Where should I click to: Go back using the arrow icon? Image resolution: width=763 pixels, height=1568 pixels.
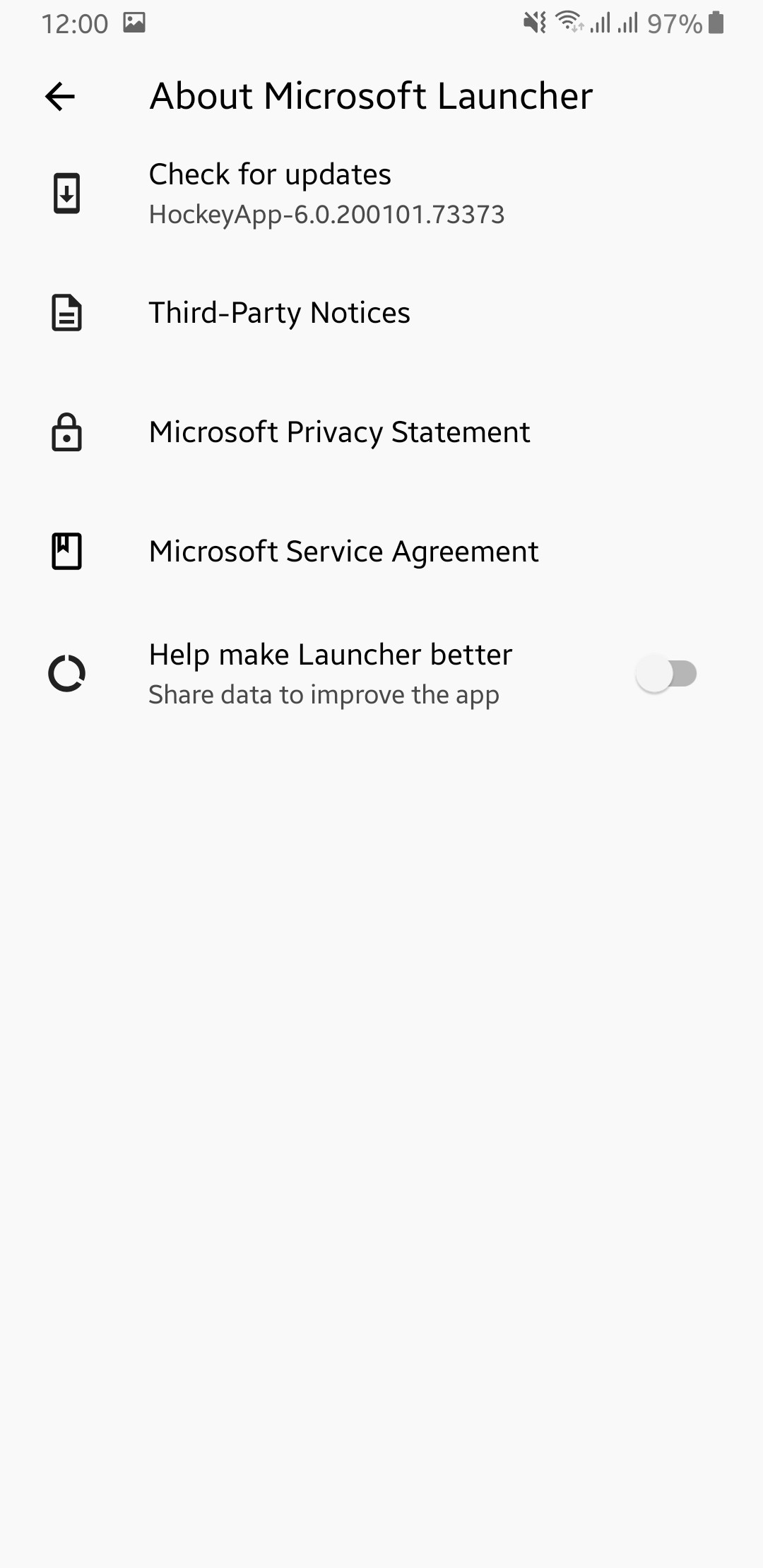(x=60, y=96)
